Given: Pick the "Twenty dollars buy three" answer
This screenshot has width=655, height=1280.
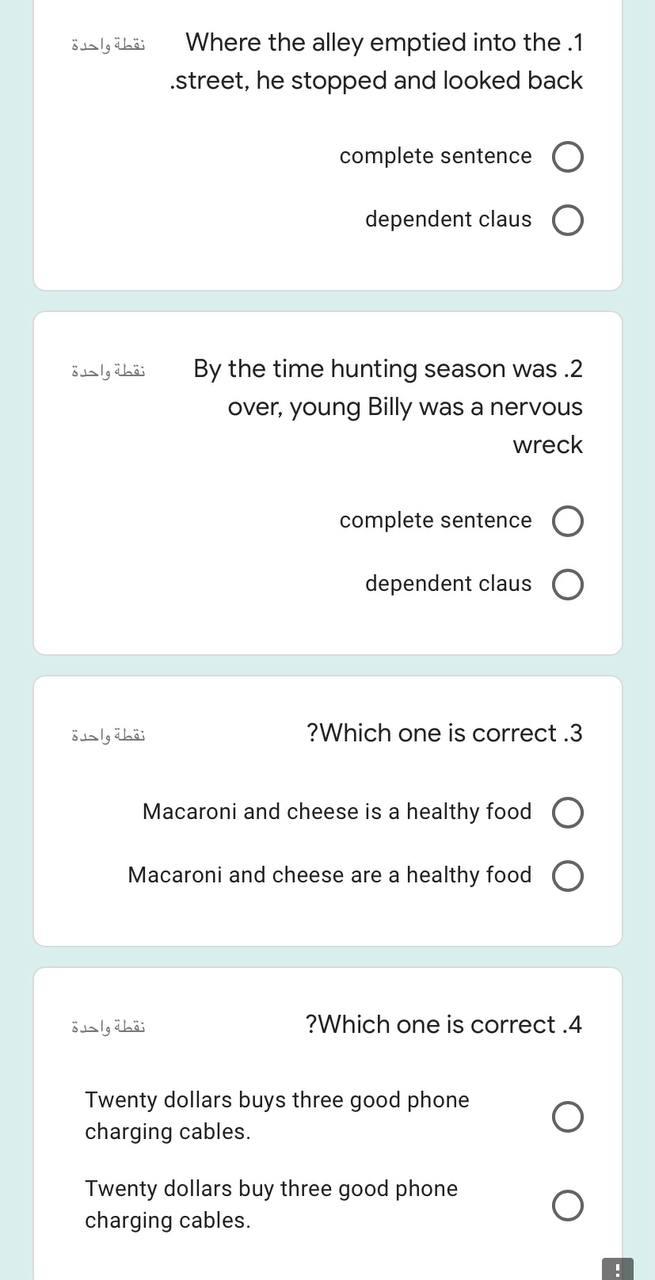Looking at the screenshot, I should pos(568,1205).
